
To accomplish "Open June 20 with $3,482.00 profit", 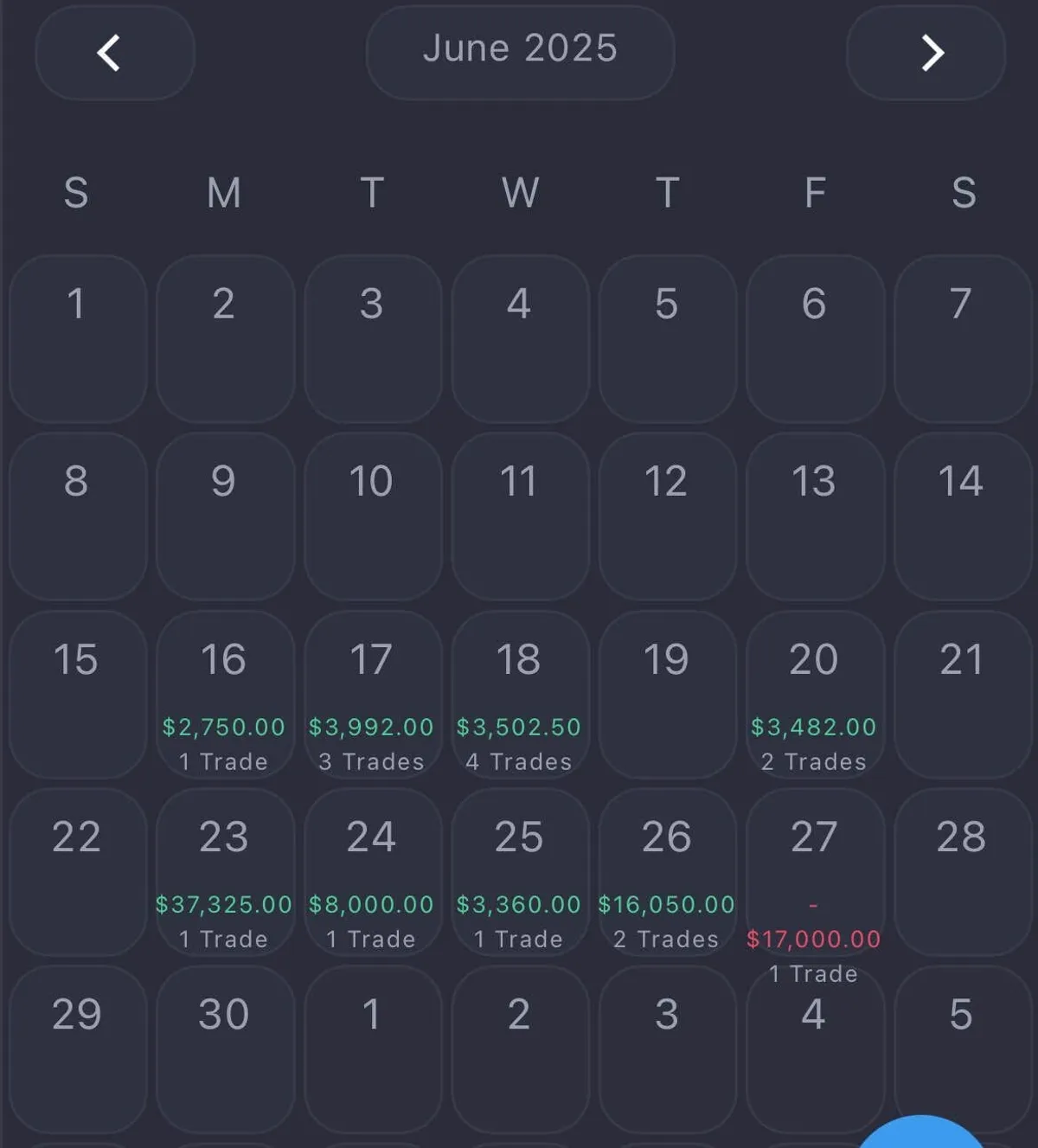I will coord(815,695).
